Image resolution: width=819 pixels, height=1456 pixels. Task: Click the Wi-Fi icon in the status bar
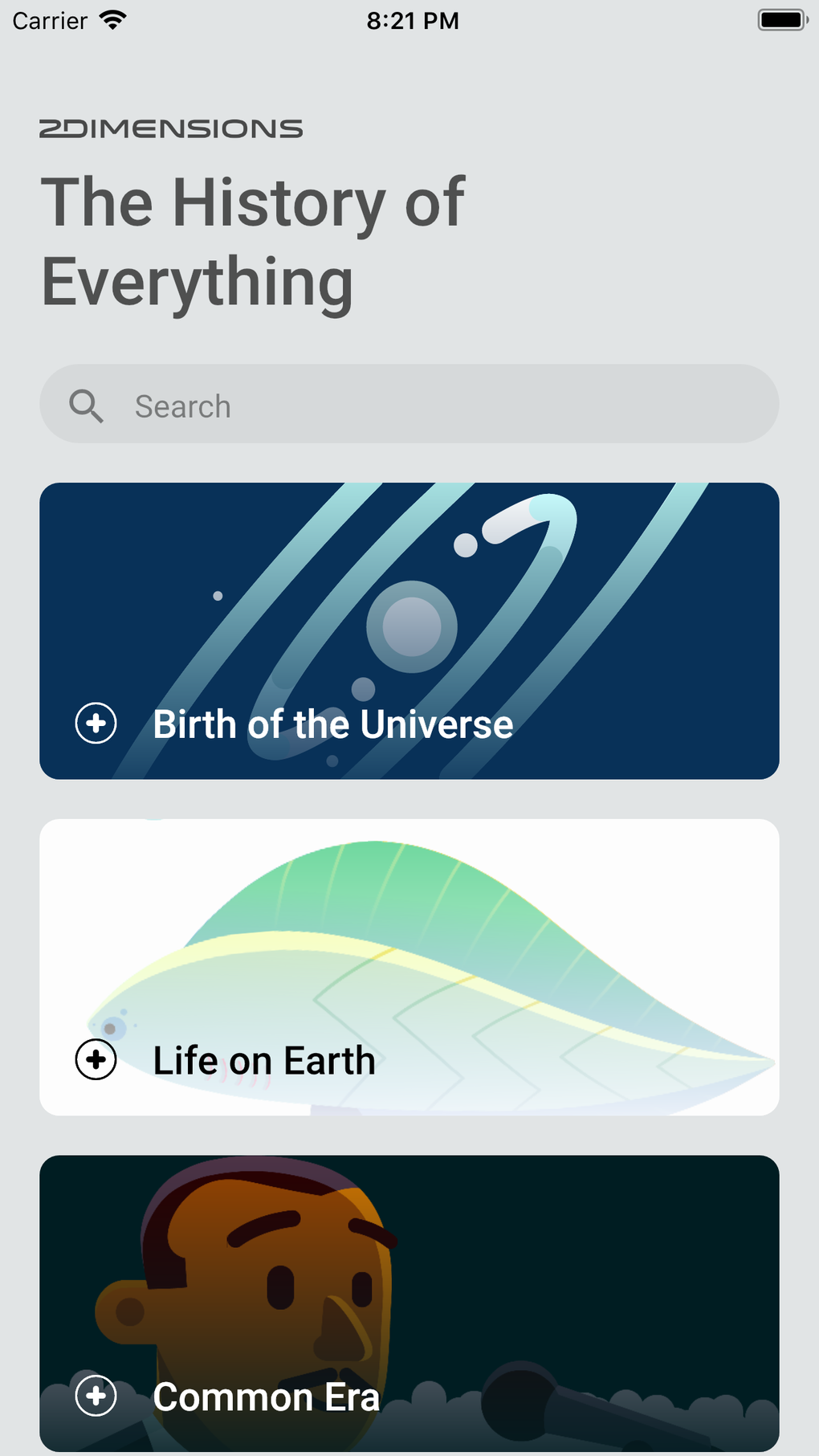(112, 19)
